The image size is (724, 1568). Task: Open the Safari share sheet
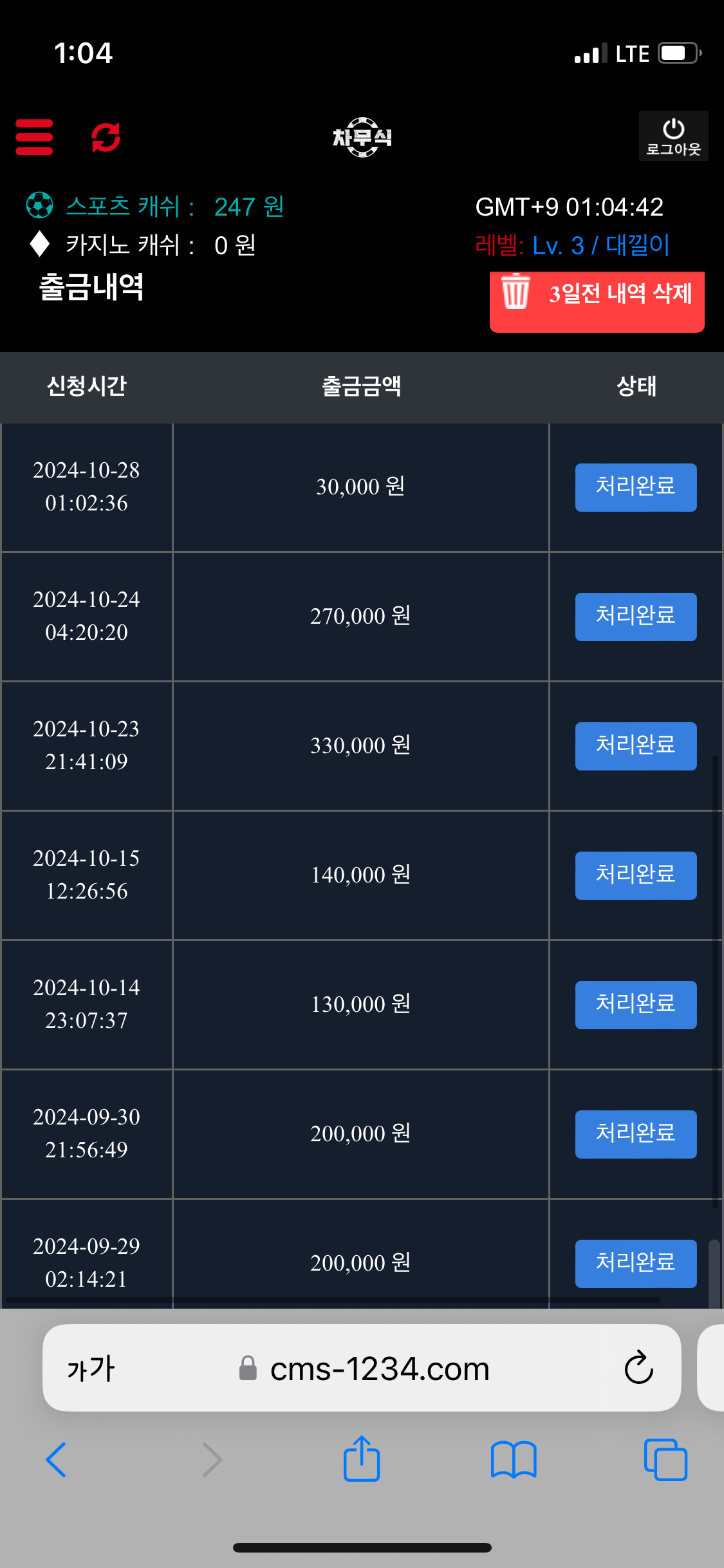[362, 1459]
